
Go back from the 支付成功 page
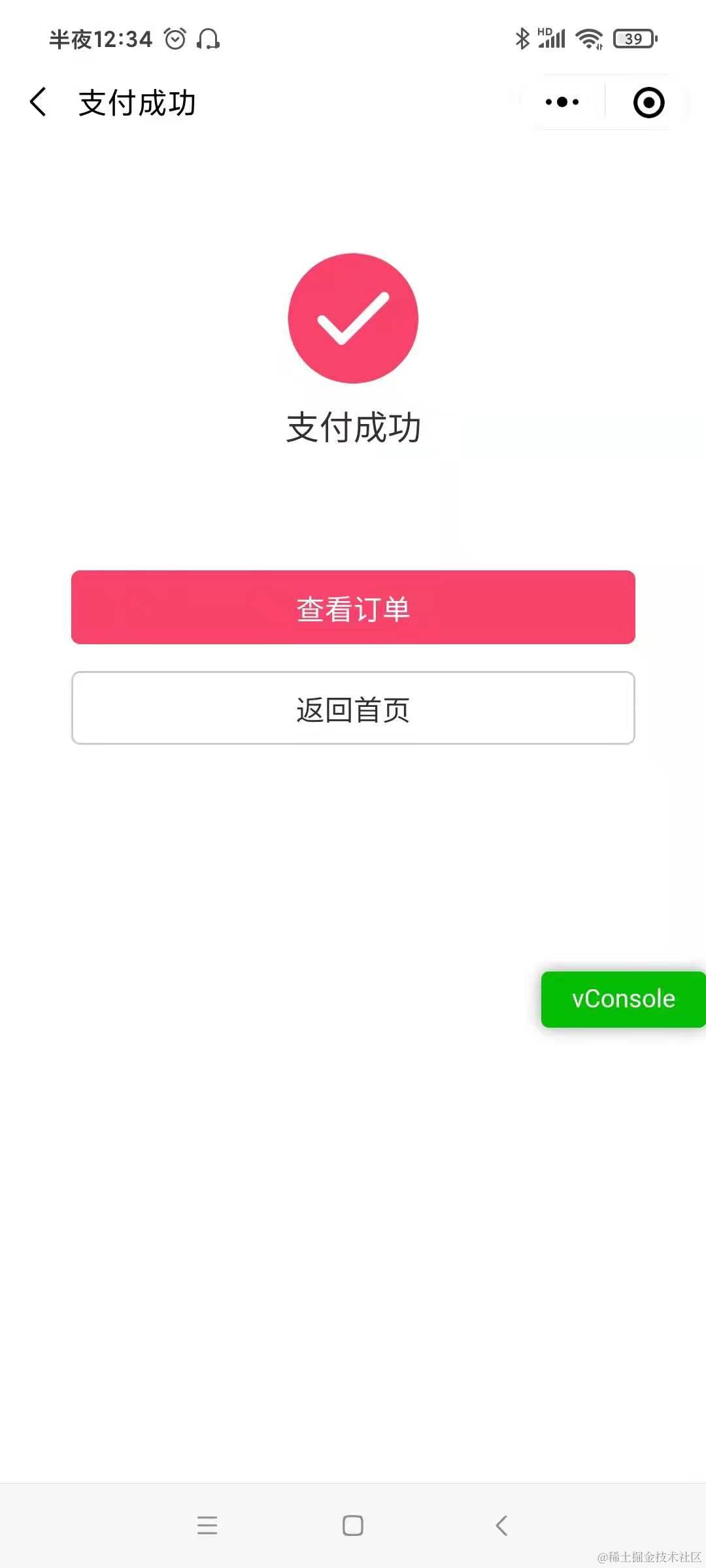(39, 103)
